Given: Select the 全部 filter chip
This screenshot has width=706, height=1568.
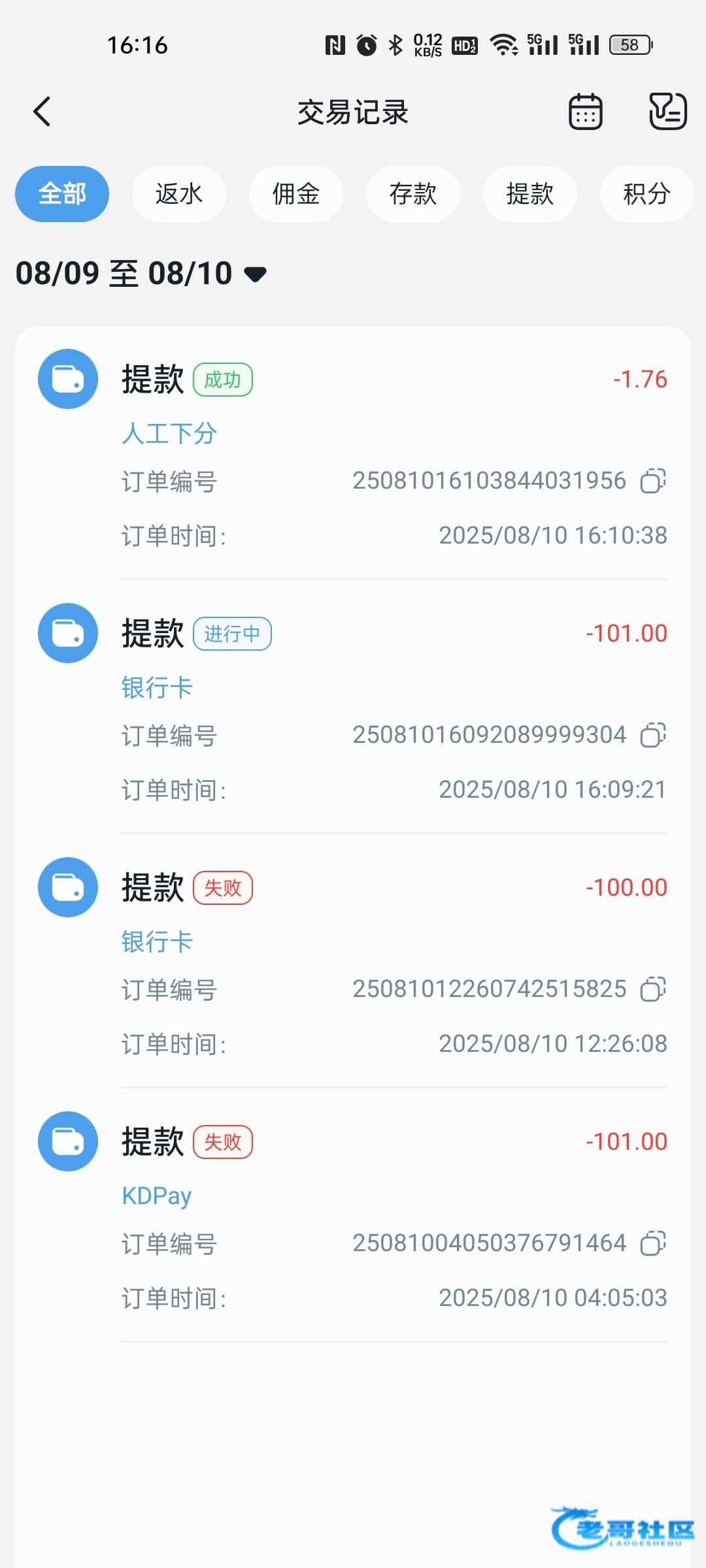Looking at the screenshot, I should (x=62, y=194).
